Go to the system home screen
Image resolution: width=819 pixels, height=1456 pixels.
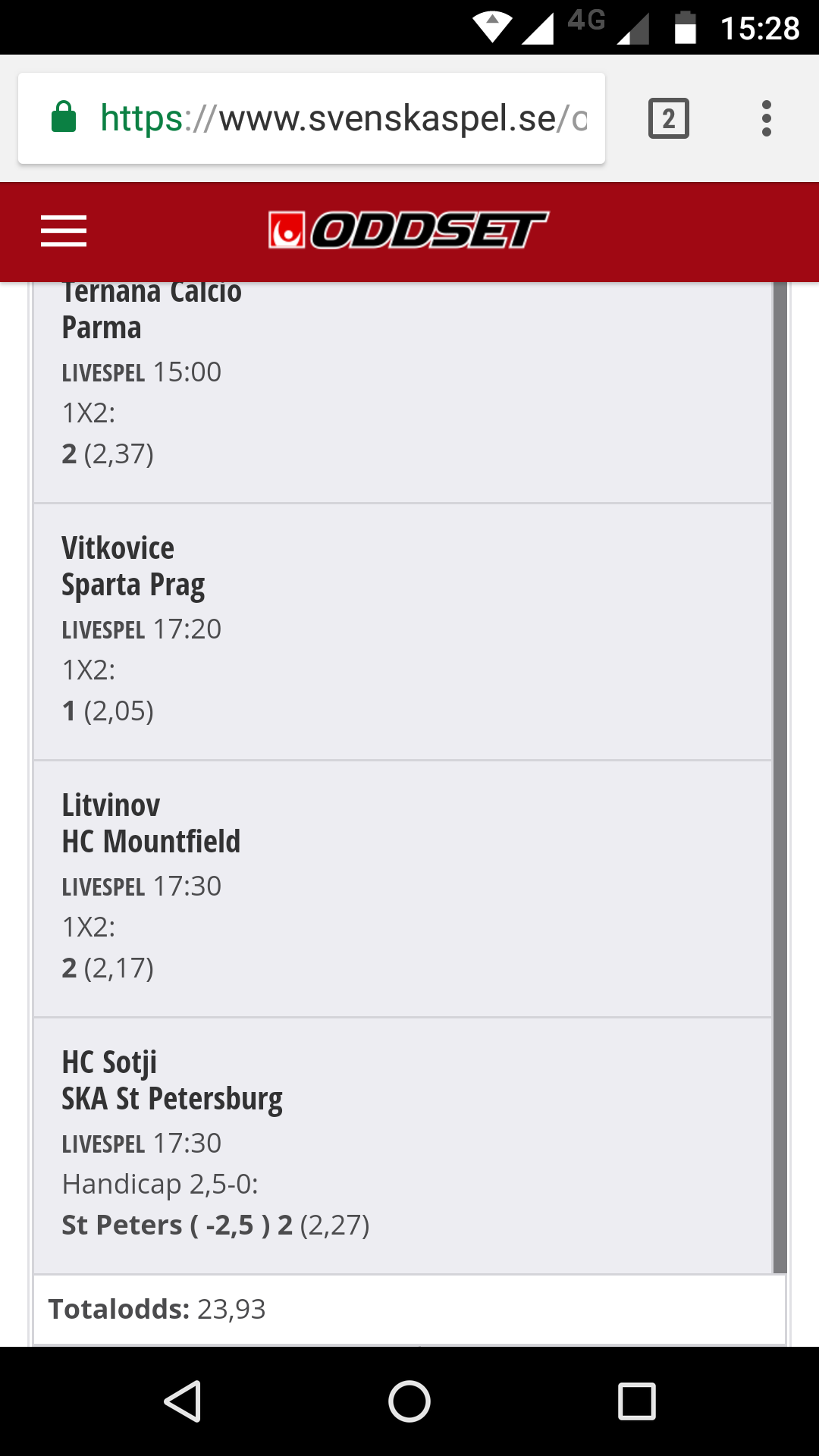(x=409, y=1401)
